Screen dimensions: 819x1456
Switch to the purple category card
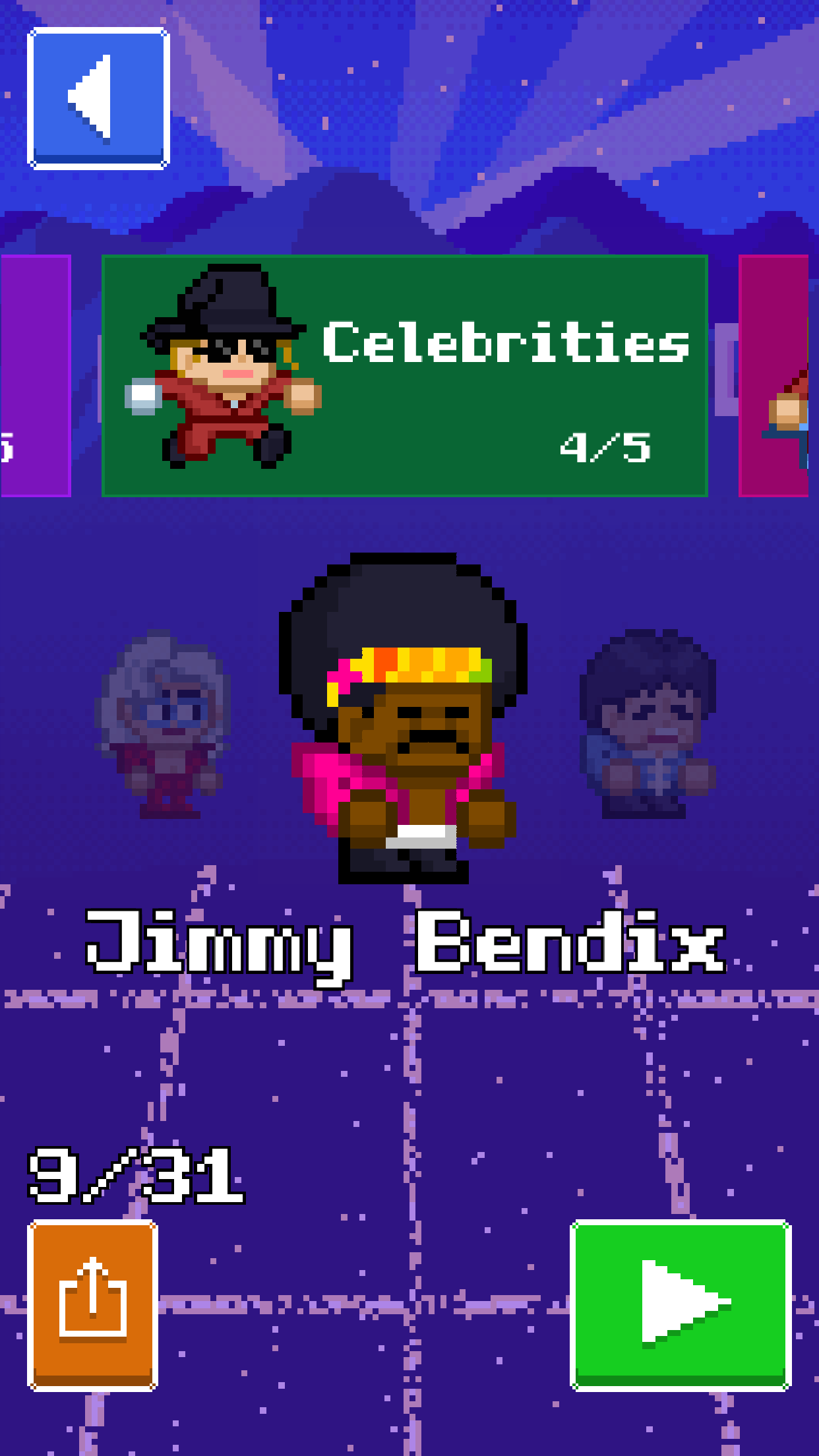(34, 375)
